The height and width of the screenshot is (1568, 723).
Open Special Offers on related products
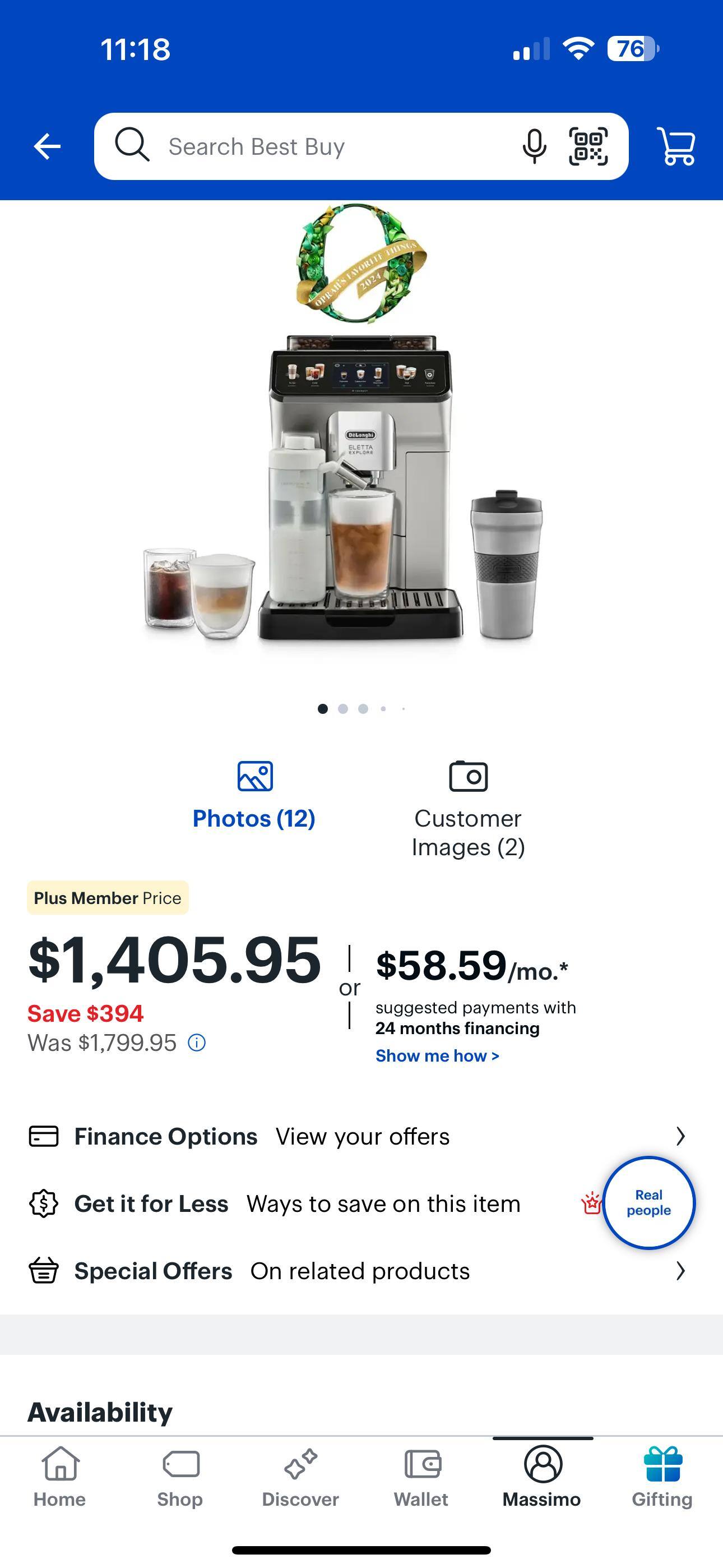[x=359, y=1271]
